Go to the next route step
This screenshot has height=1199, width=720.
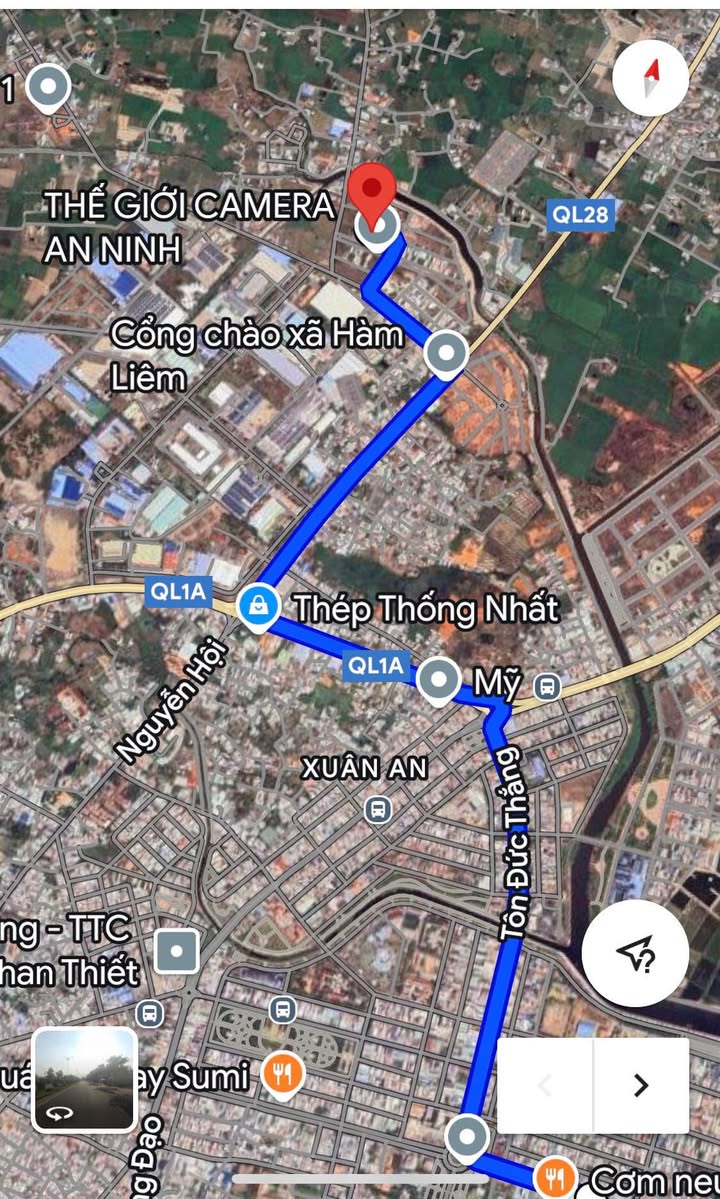coord(641,1085)
